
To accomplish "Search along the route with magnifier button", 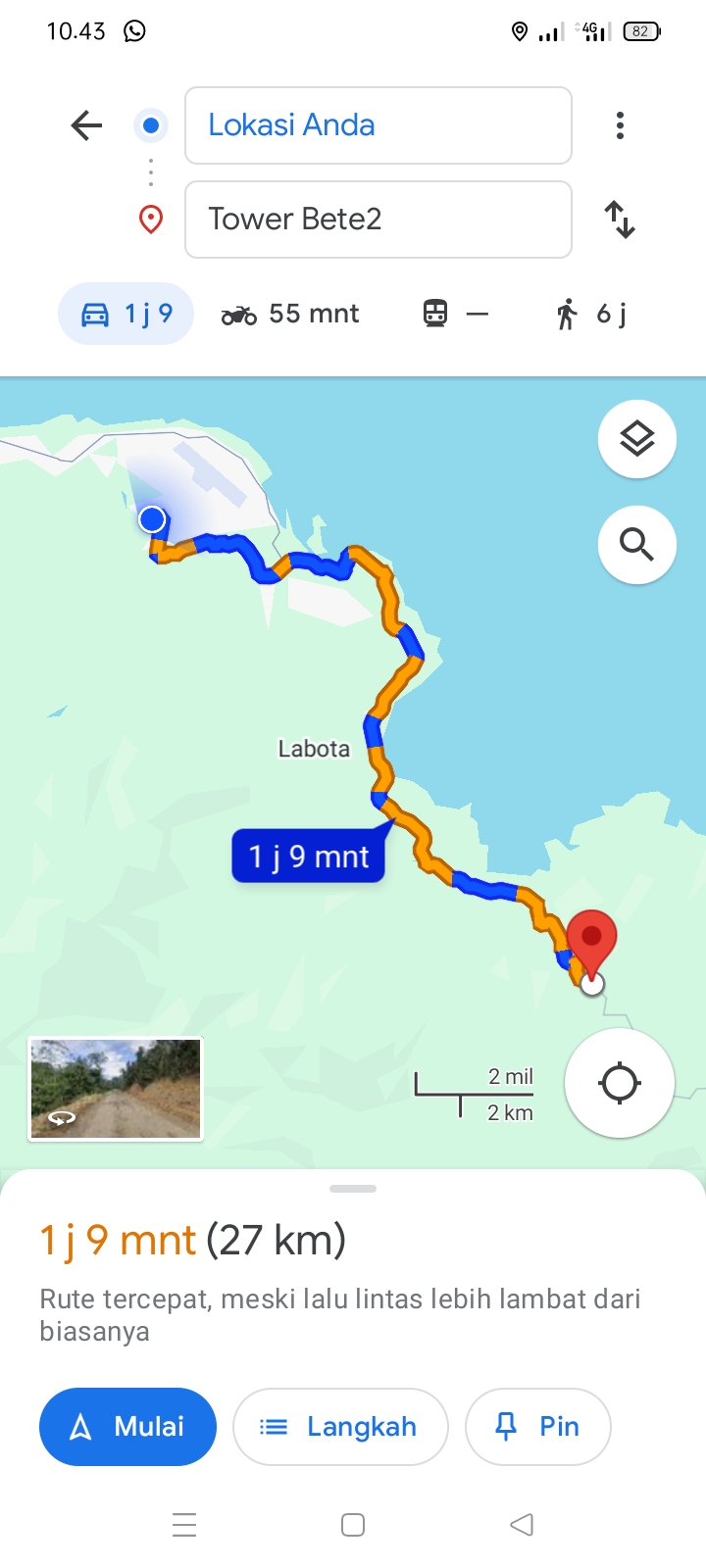I will [x=637, y=545].
